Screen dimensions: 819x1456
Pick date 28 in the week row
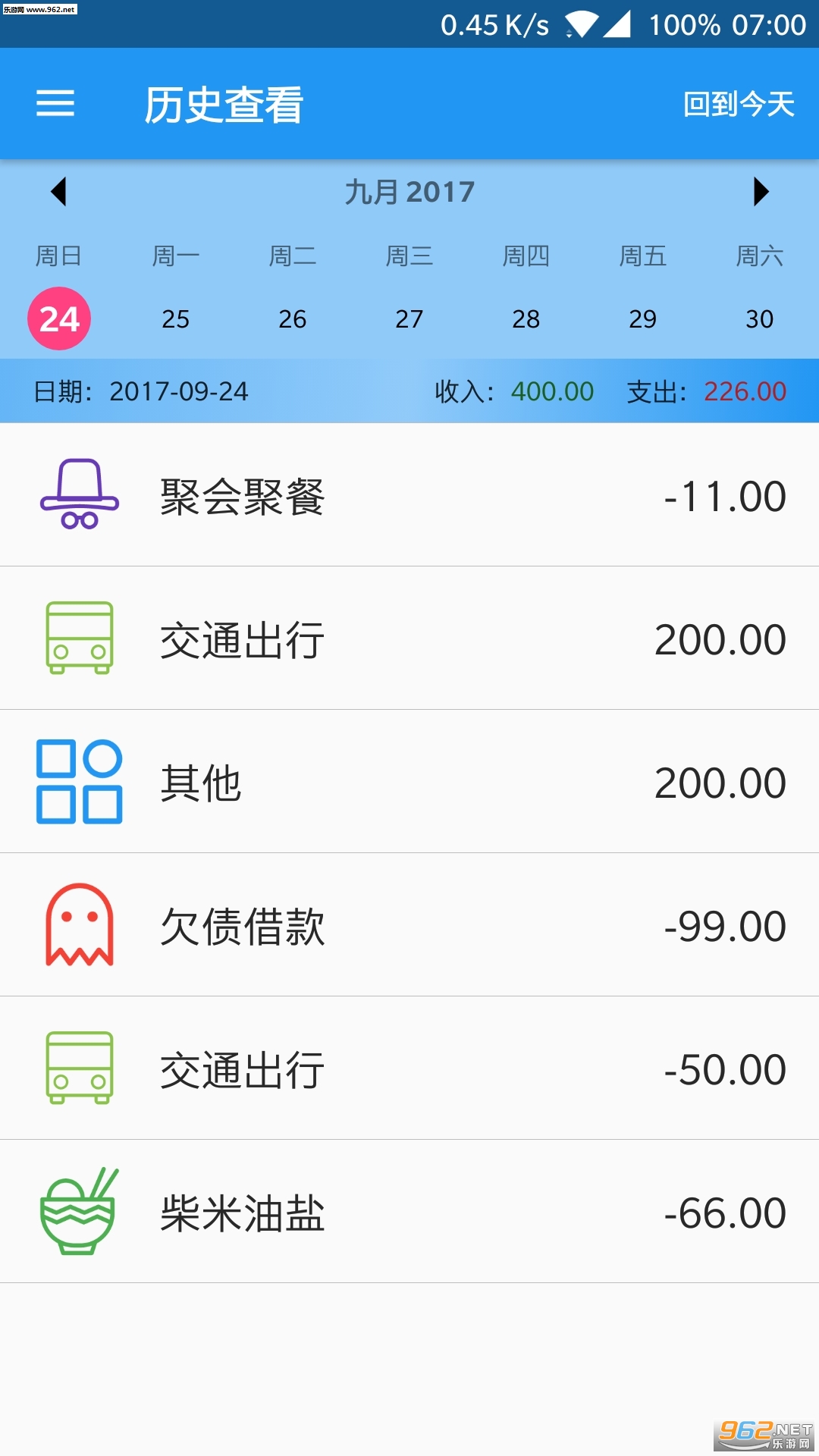click(x=526, y=318)
